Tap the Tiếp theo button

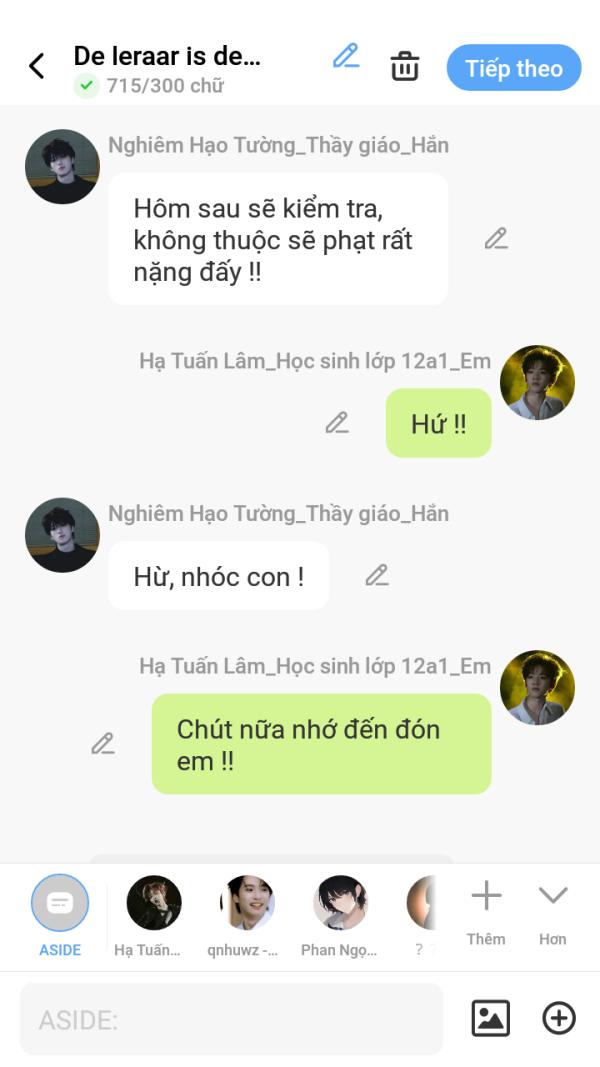click(x=513, y=68)
